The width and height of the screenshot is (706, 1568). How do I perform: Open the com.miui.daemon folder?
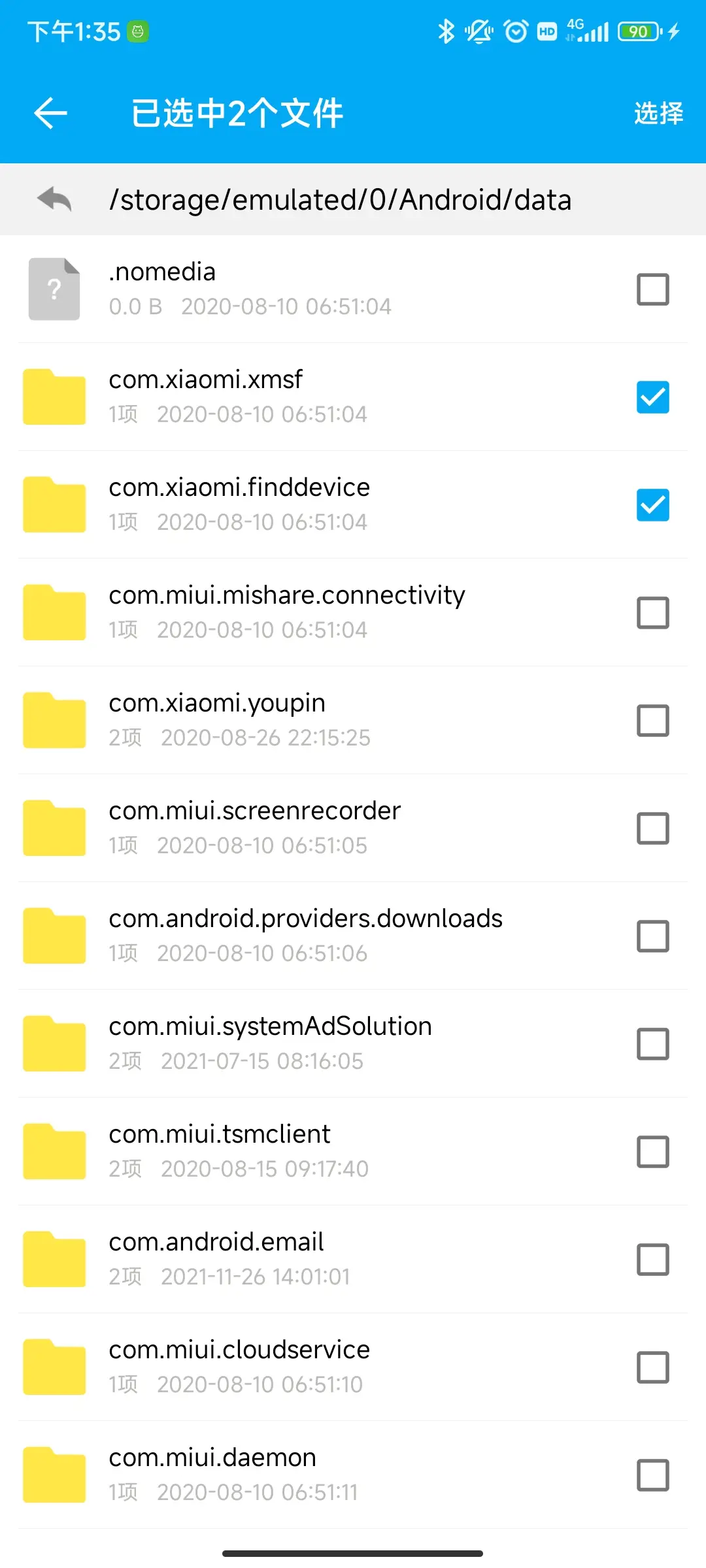[261, 1475]
